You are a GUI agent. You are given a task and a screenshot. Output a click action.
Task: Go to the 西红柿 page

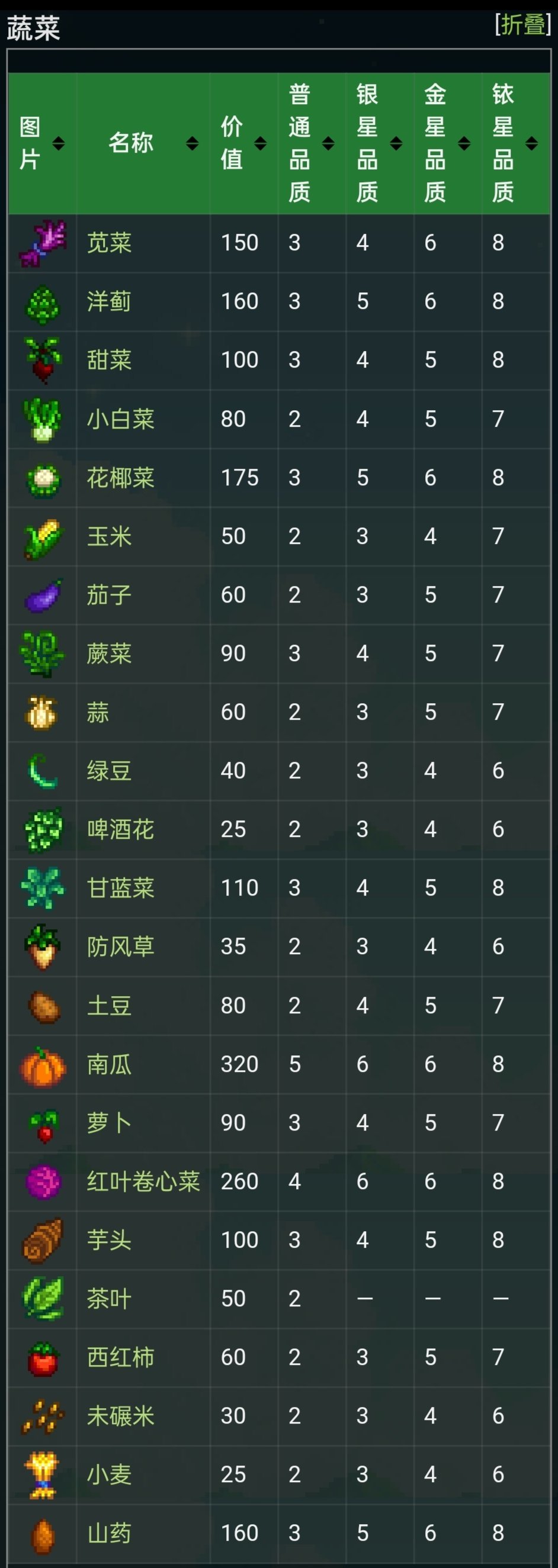click(121, 1357)
